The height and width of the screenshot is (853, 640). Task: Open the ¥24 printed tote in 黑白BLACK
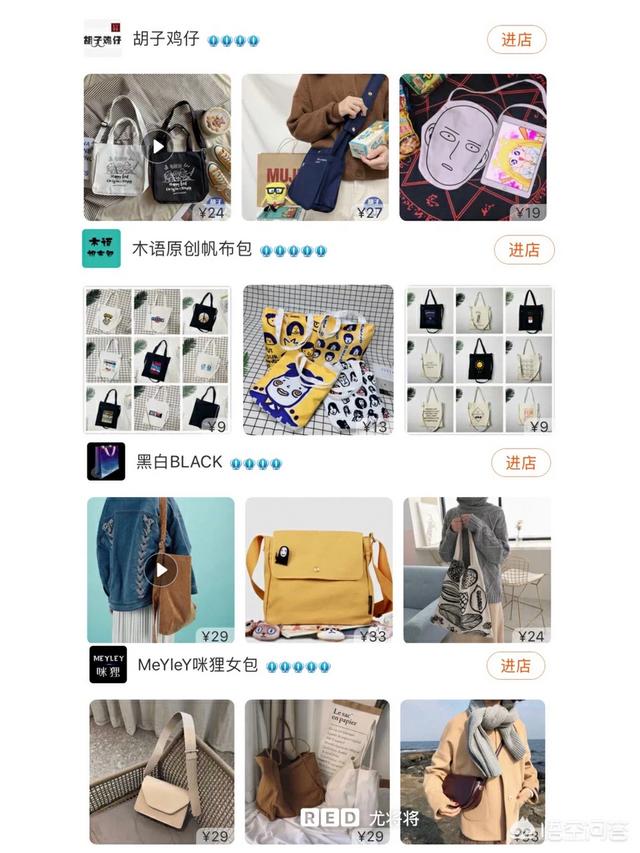tap(476, 570)
